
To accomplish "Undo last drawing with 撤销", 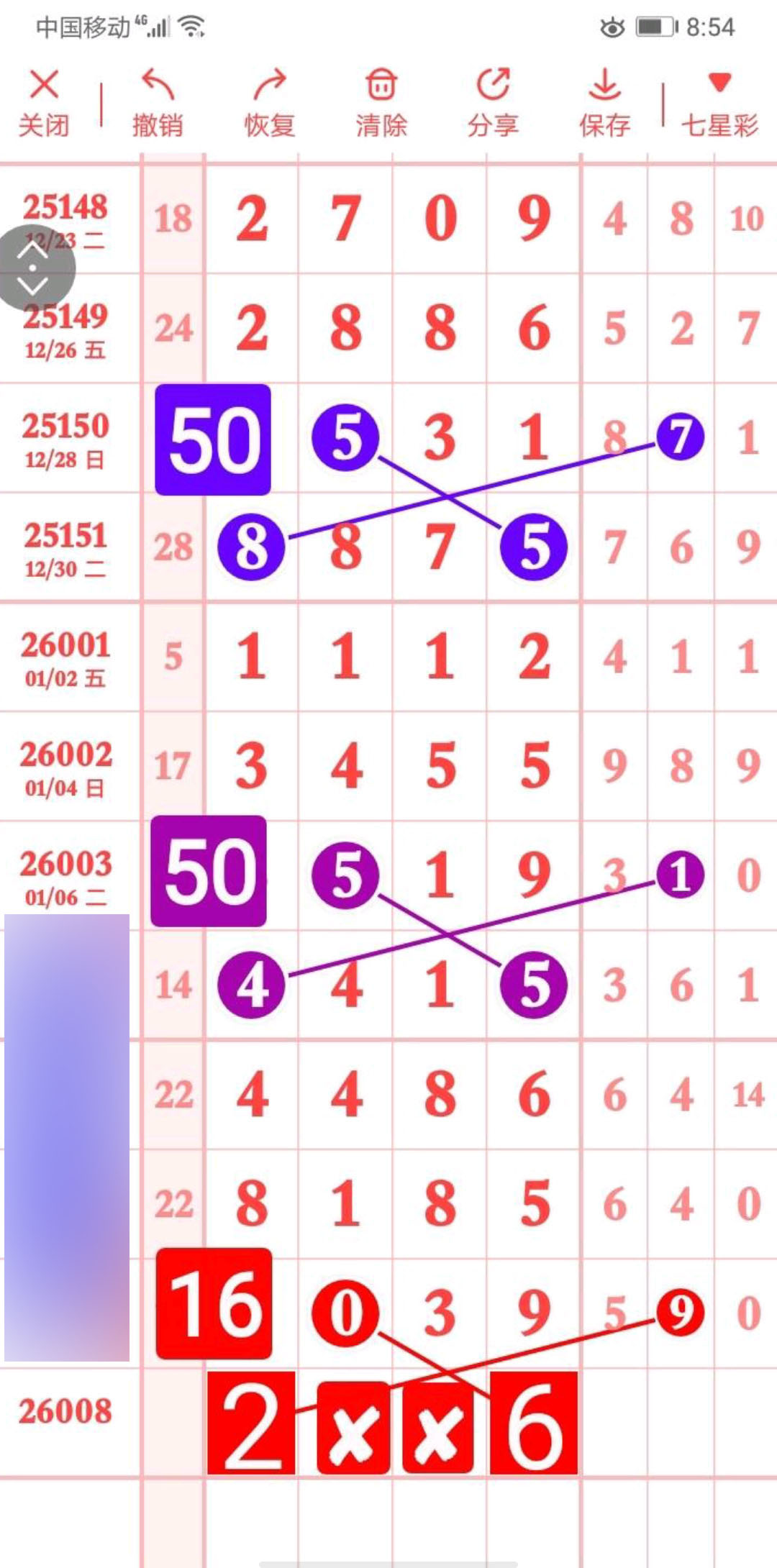I will click(x=157, y=103).
